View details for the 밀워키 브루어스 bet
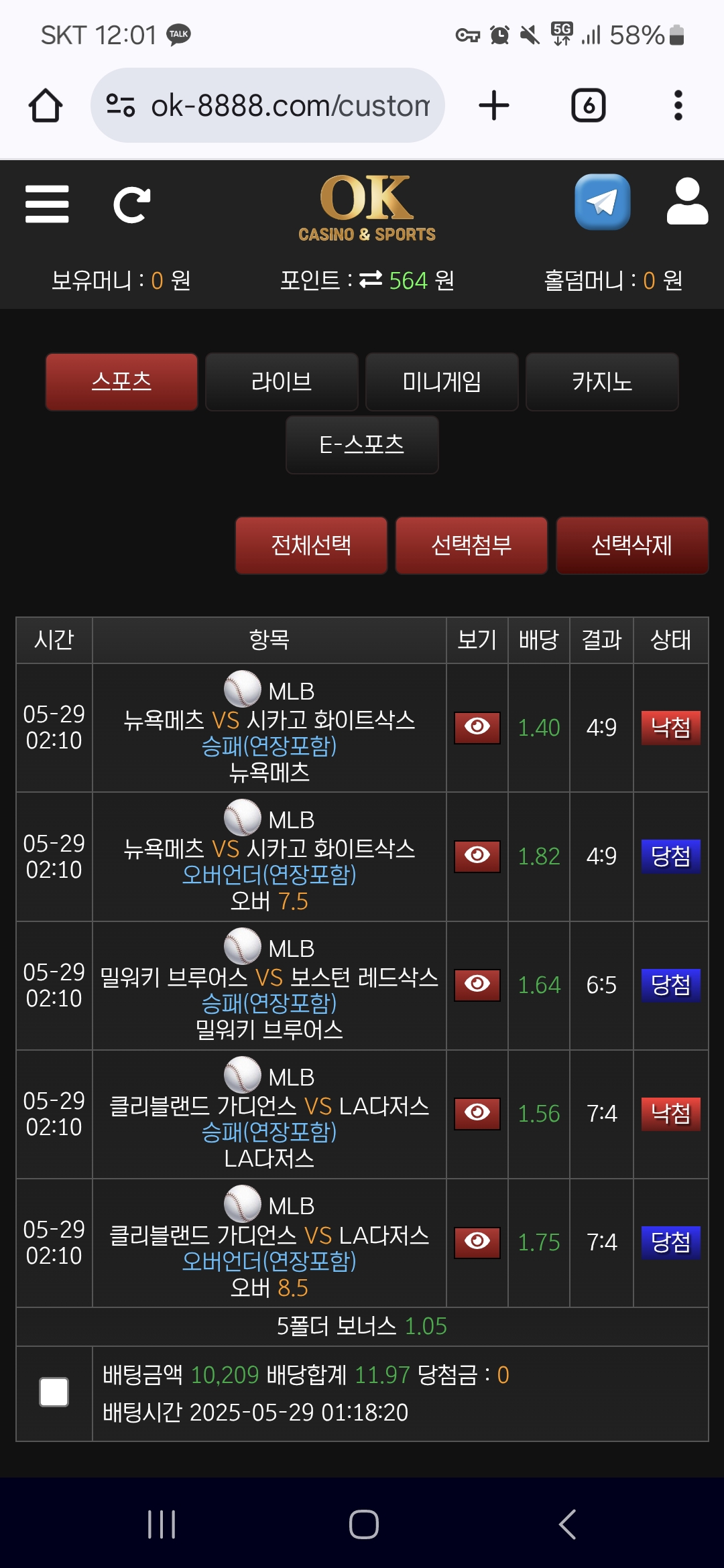This screenshot has width=724, height=1568. (477, 984)
